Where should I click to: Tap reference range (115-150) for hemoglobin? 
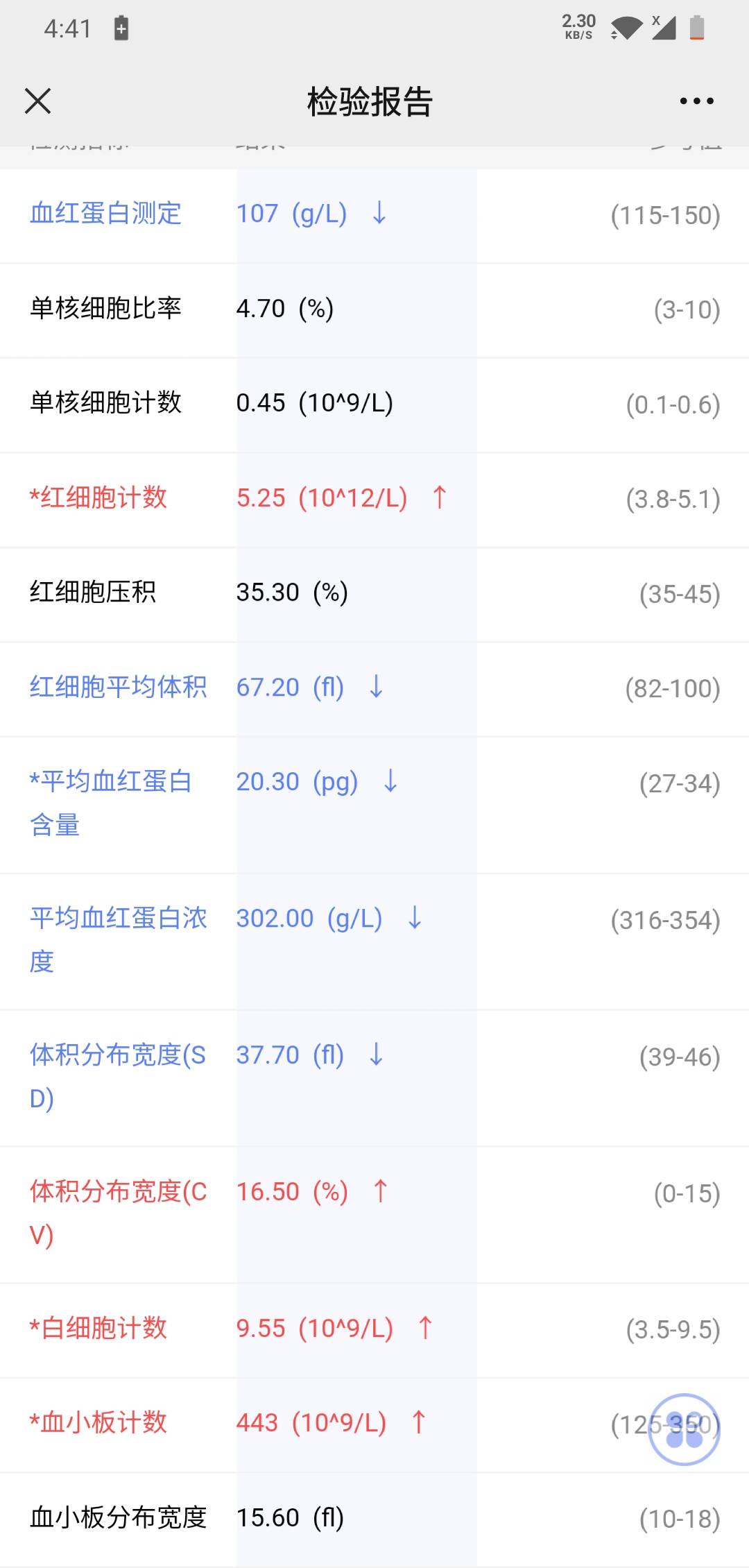coord(664,215)
